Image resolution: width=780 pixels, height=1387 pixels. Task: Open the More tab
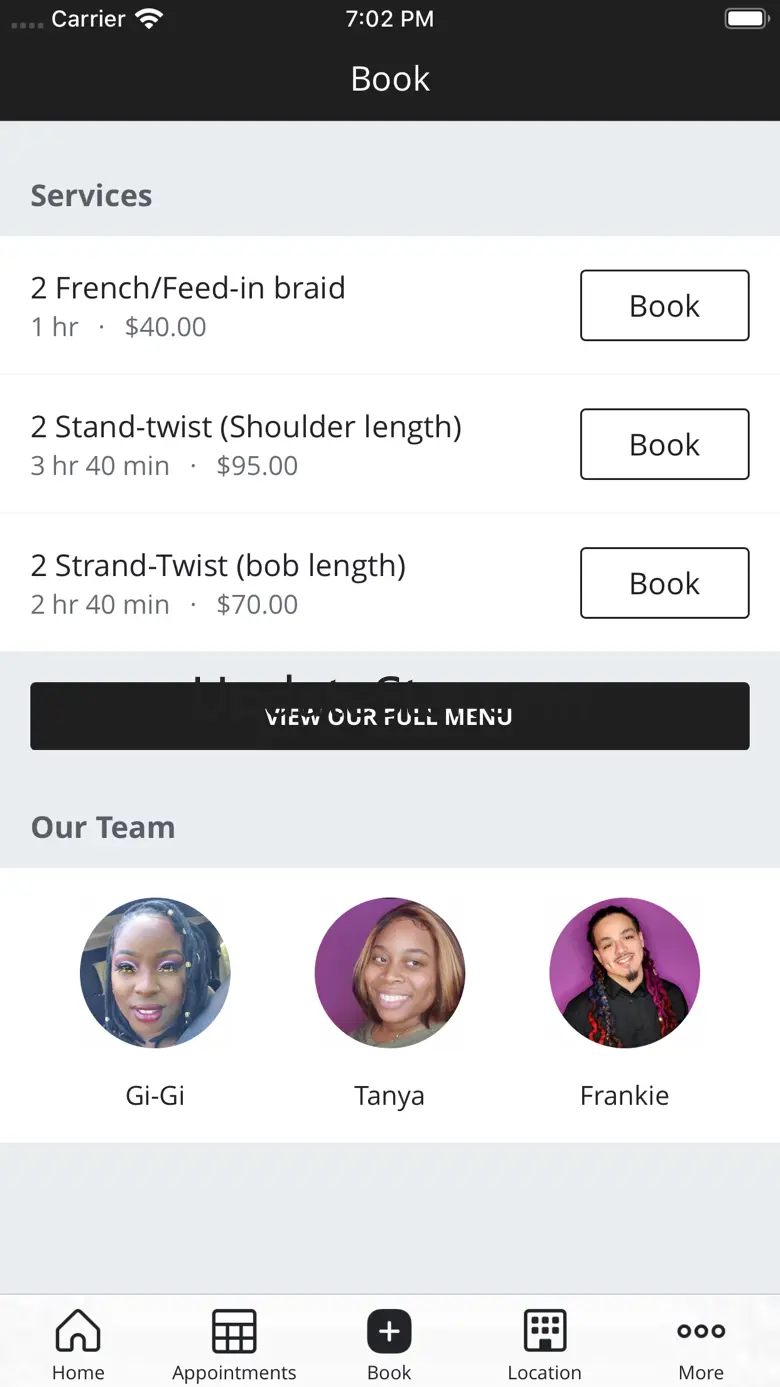tap(701, 1344)
